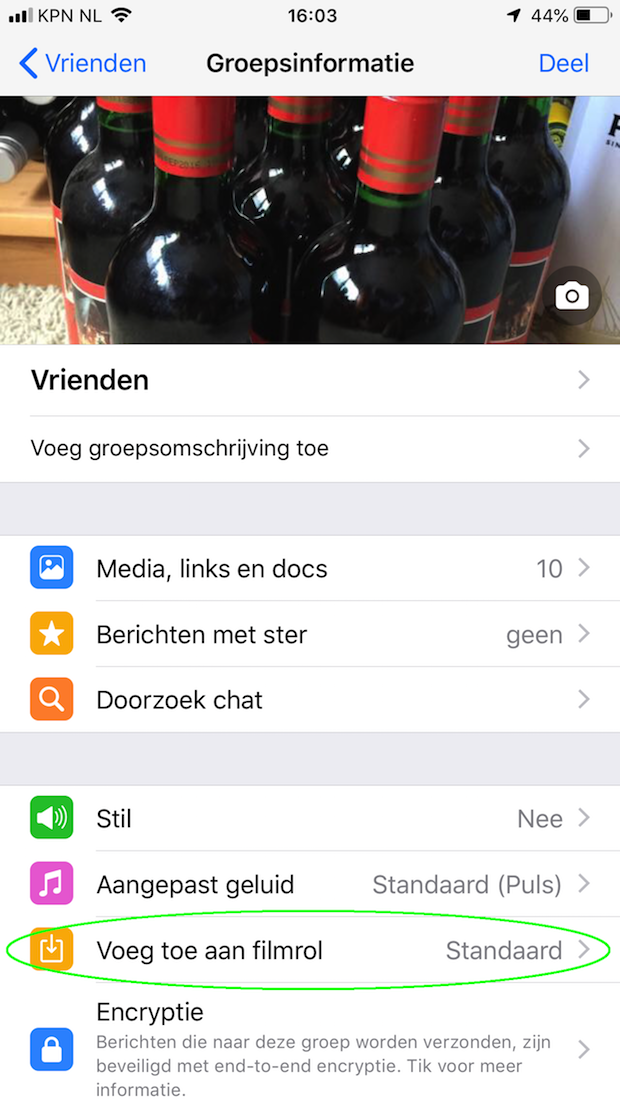This screenshot has height=1102, width=620.
Task: Change Aangepast geluid setting
Action: click(x=310, y=885)
